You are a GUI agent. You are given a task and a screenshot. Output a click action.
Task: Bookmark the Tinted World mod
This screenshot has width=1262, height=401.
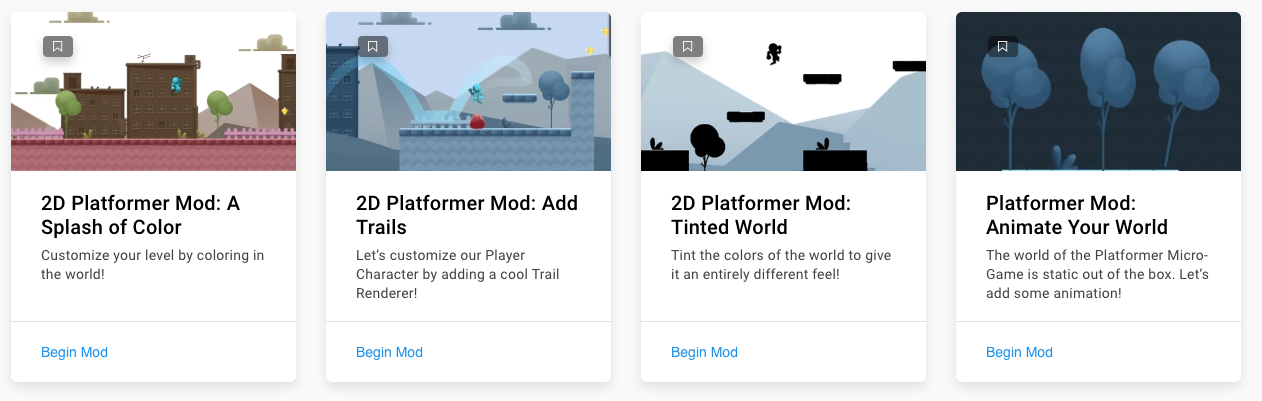[687, 46]
